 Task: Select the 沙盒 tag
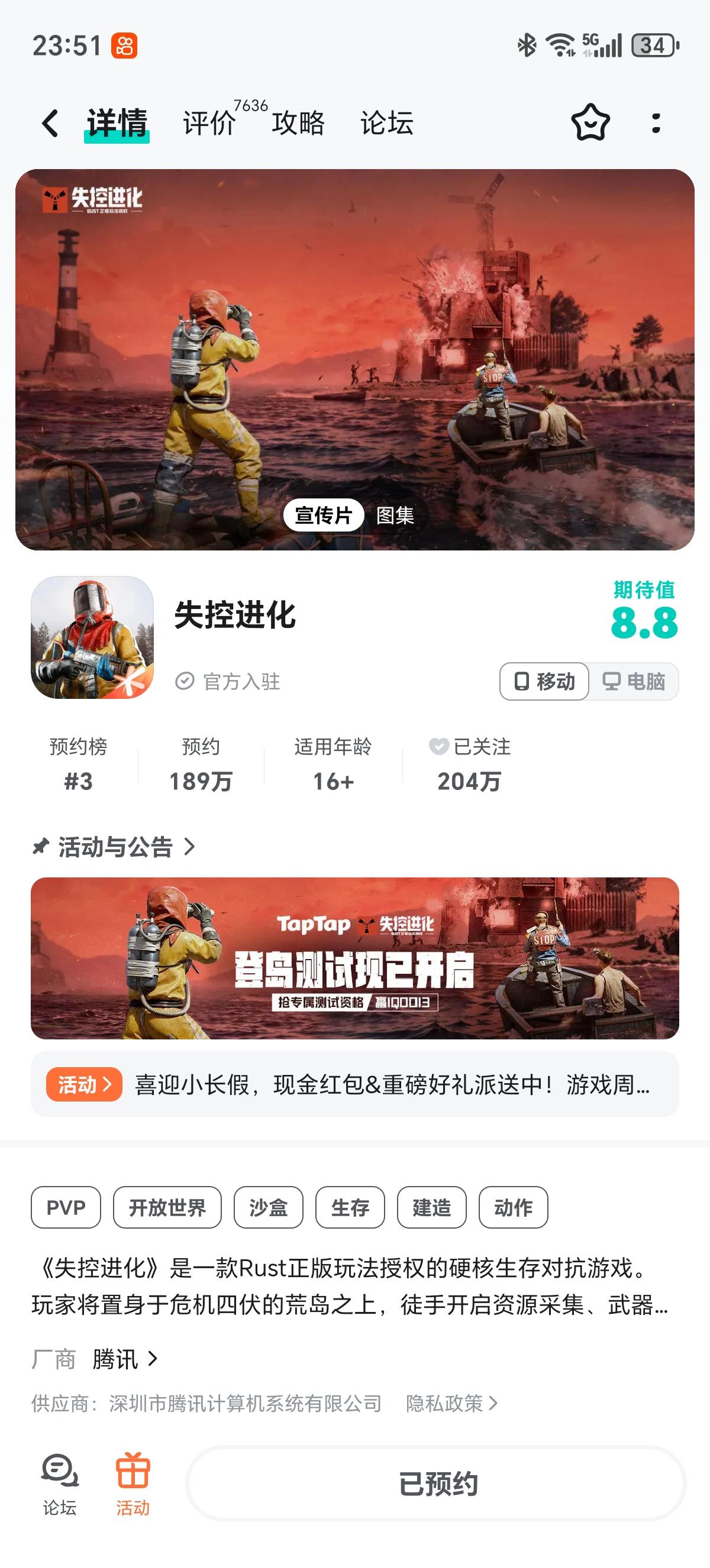pyautogui.click(x=268, y=1207)
